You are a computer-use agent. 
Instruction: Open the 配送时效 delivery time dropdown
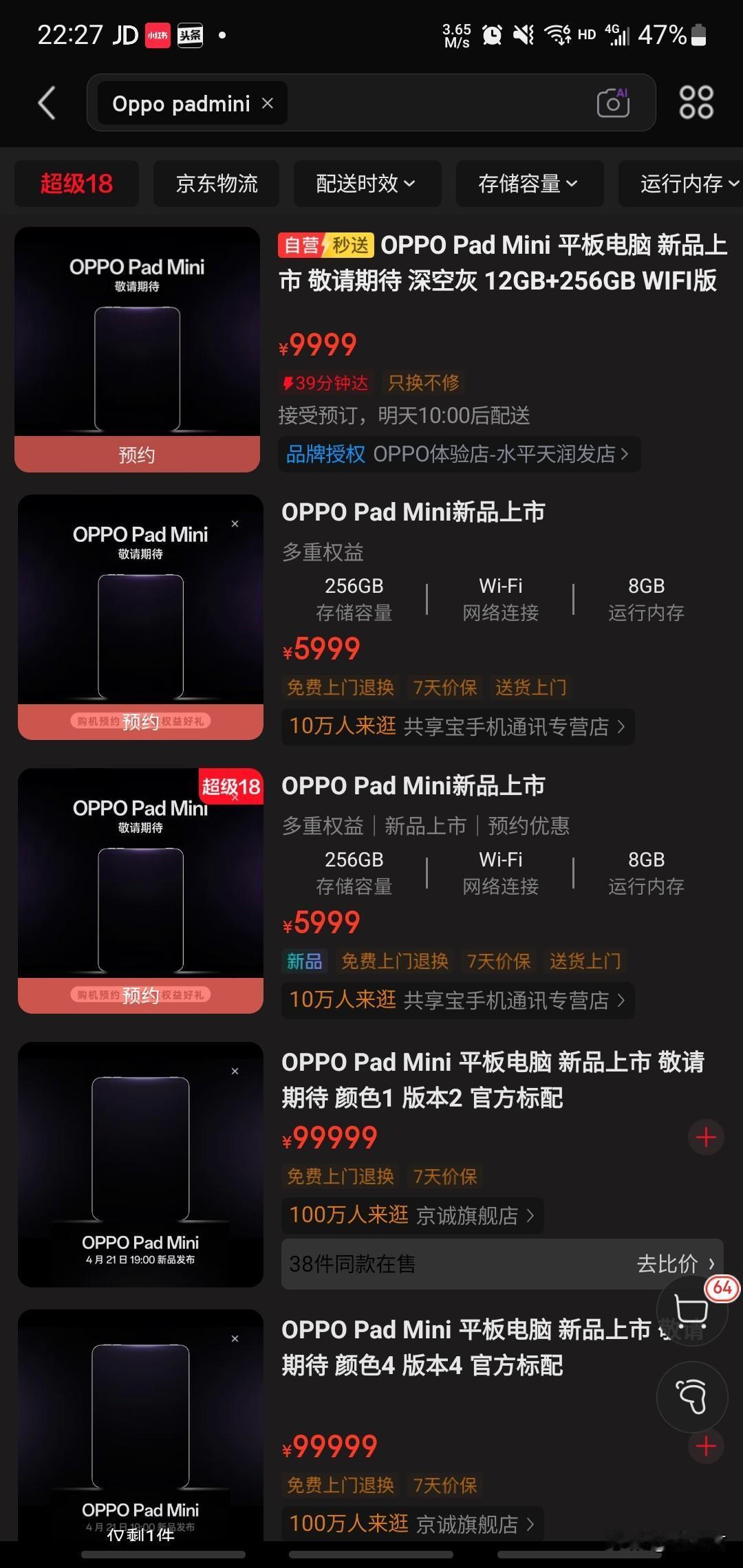(x=367, y=184)
